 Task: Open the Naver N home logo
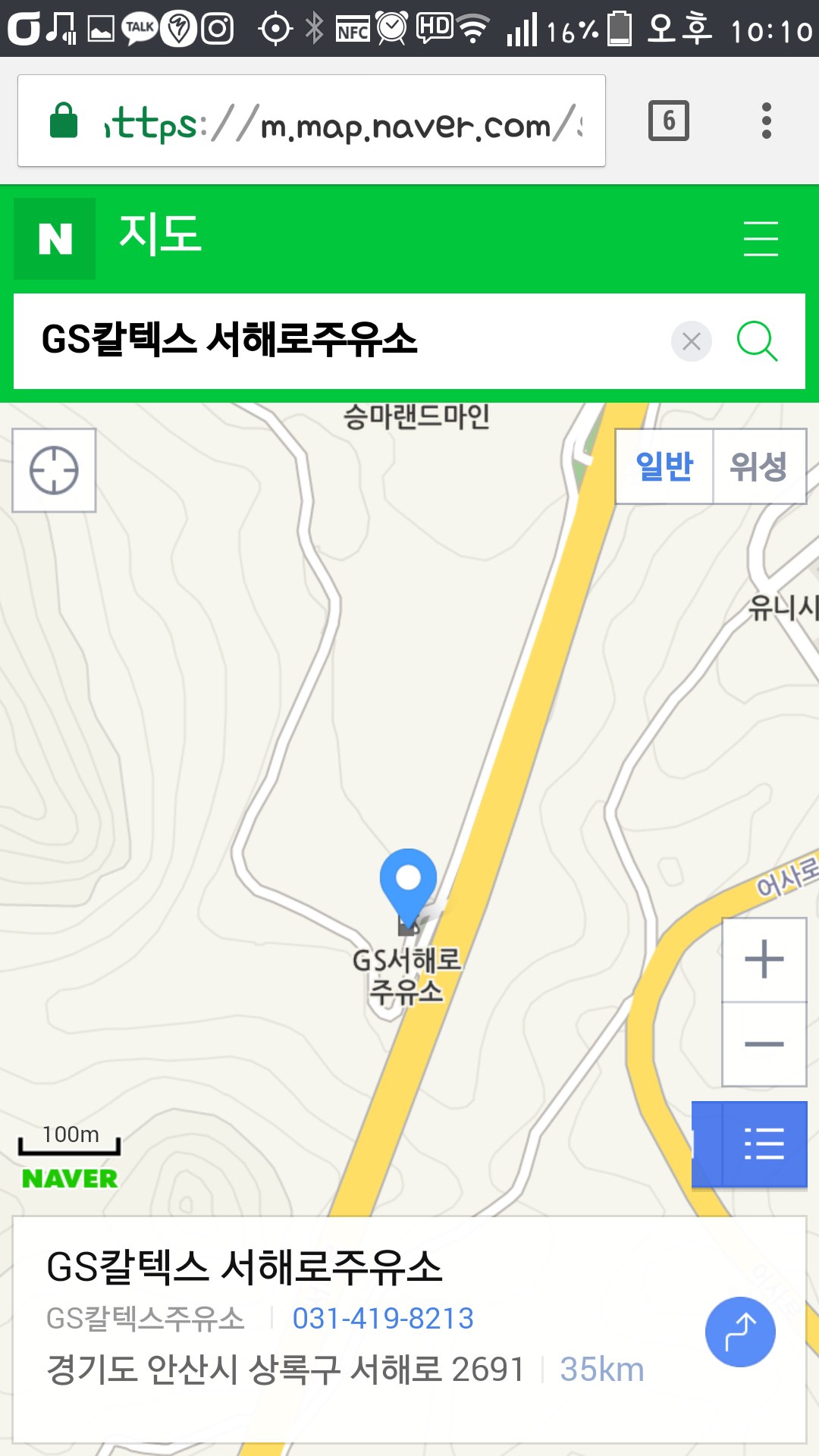(x=55, y=239)
